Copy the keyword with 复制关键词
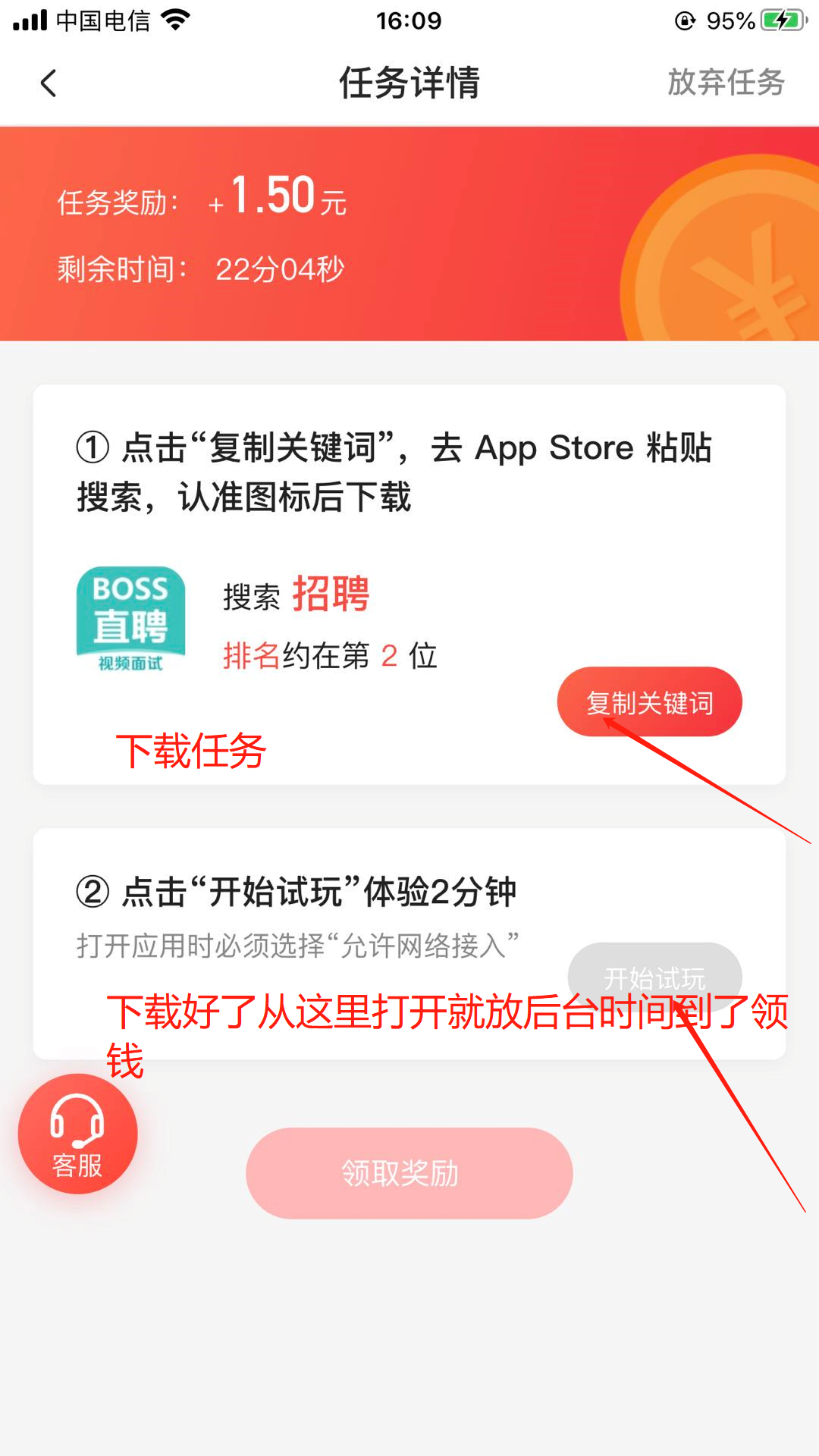 pos(649,702)
